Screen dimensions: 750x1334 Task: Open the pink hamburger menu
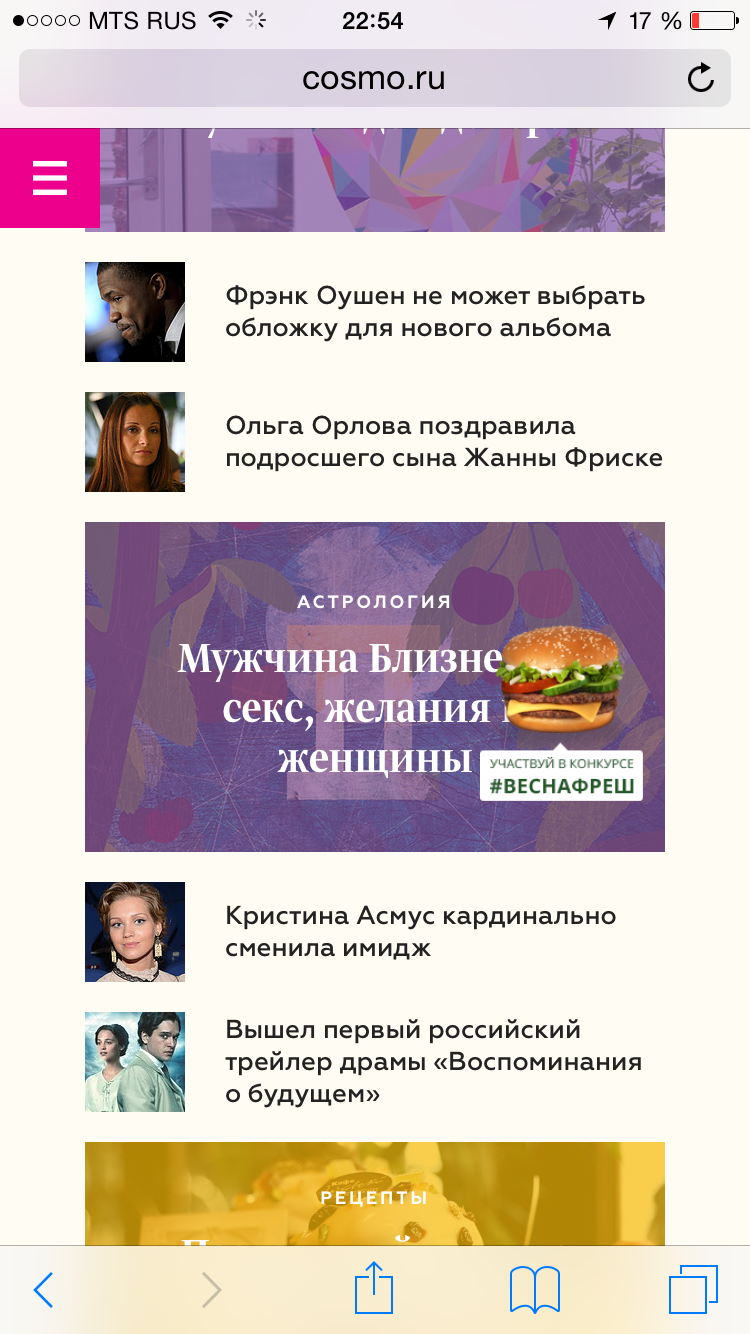49,178
